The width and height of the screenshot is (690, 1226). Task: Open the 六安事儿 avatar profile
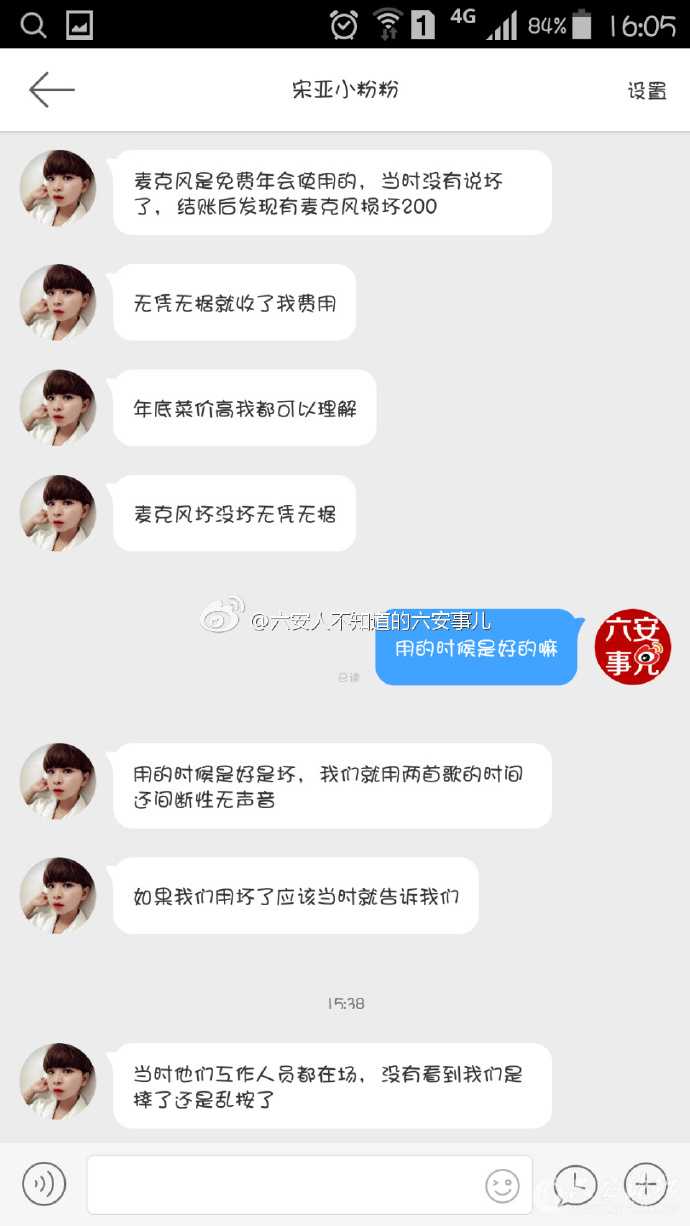pyautogui.click(x=632, y=647)
